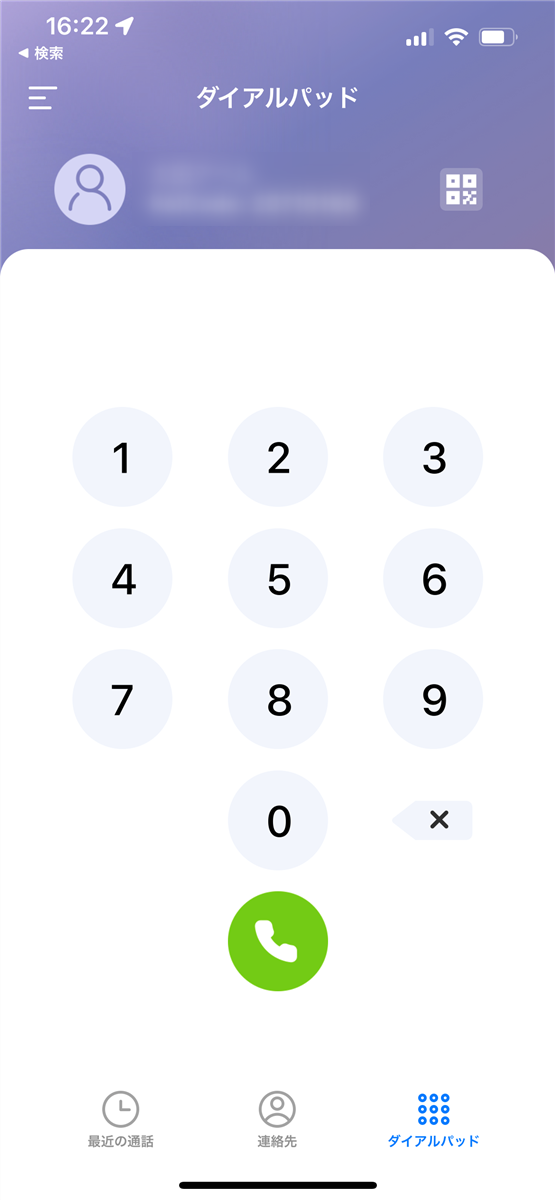Start the call with green phone button
The image size is (555, 1200).
278,941
